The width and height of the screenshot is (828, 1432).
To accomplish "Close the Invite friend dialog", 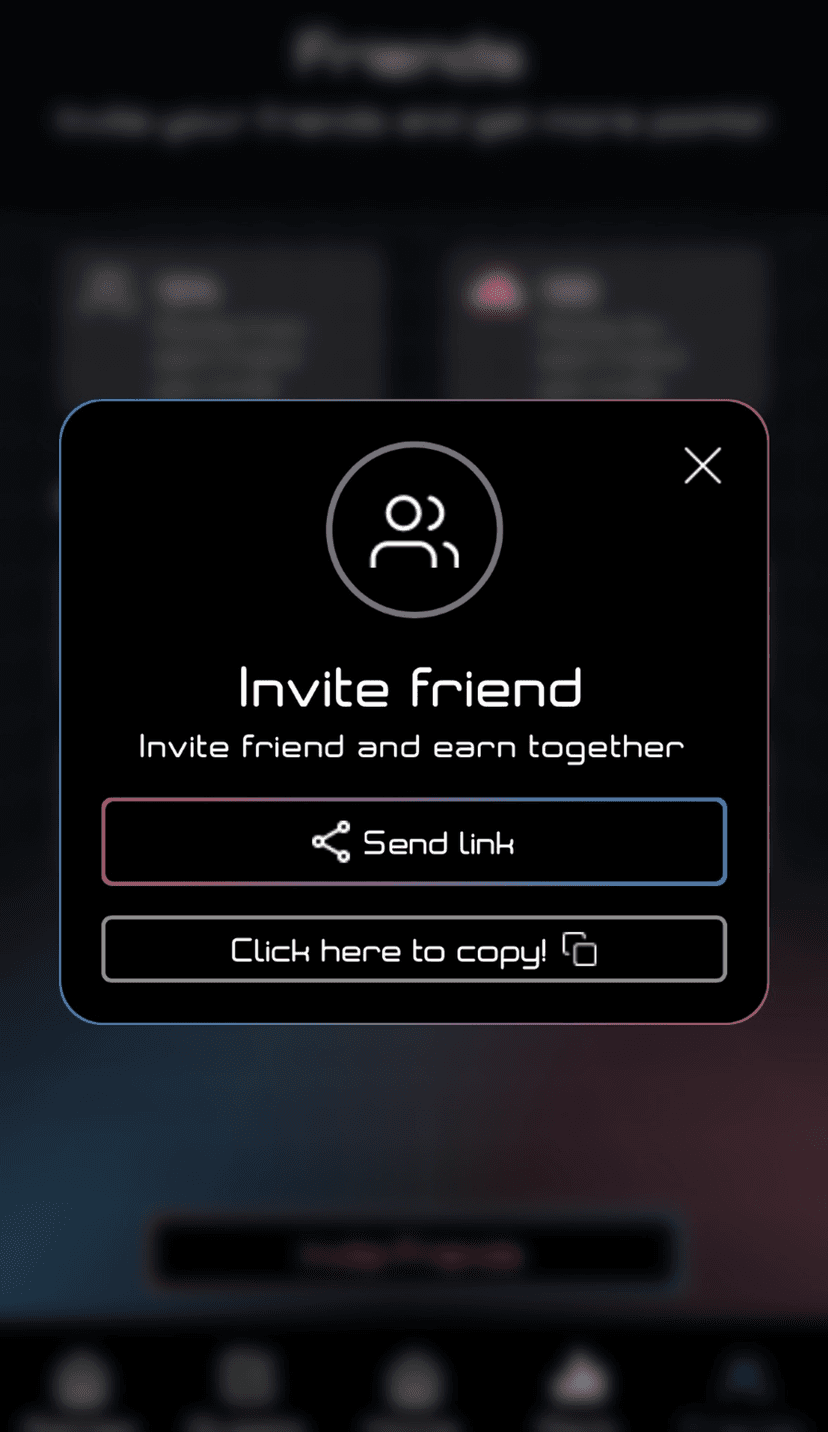I will (x=702, y=466).
